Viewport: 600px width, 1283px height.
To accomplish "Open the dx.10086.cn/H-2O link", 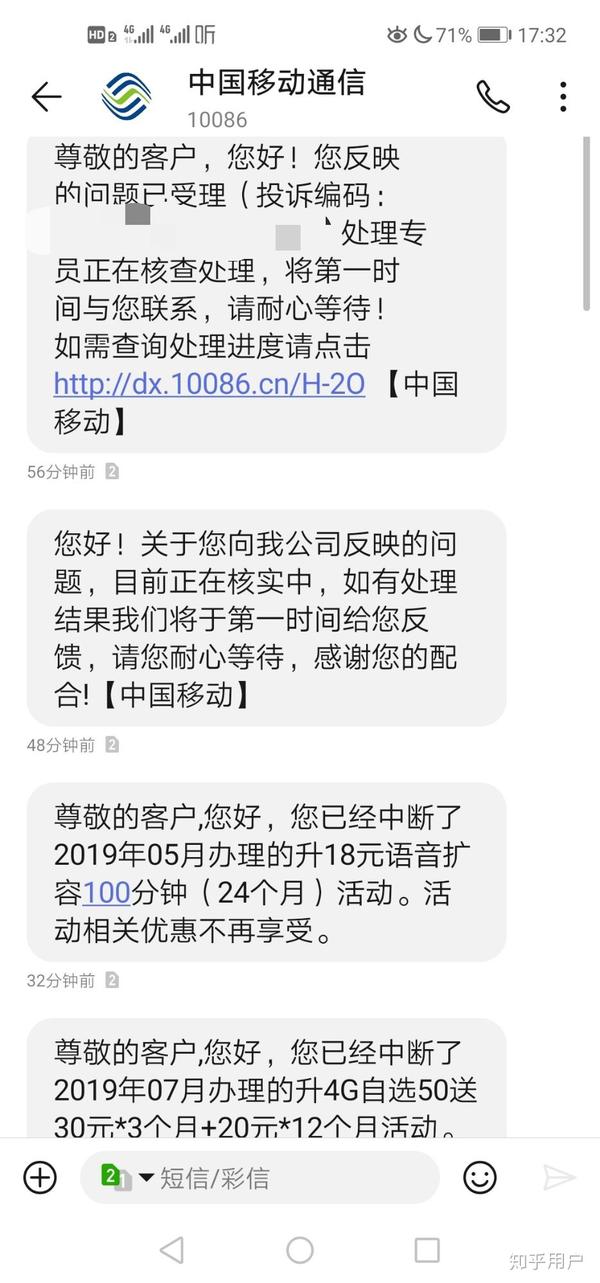I will tap(209, 384).
